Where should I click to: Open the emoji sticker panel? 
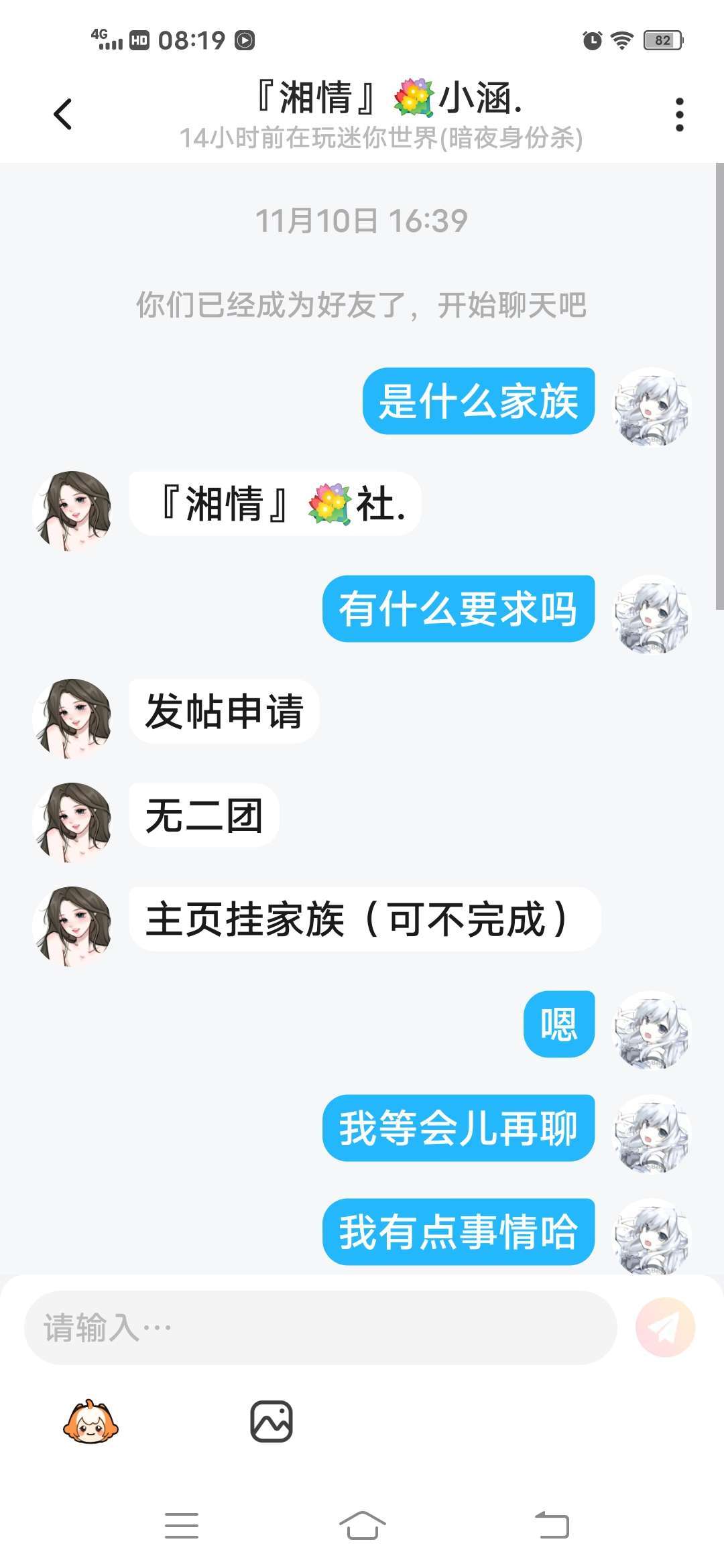pos(90,1421)
